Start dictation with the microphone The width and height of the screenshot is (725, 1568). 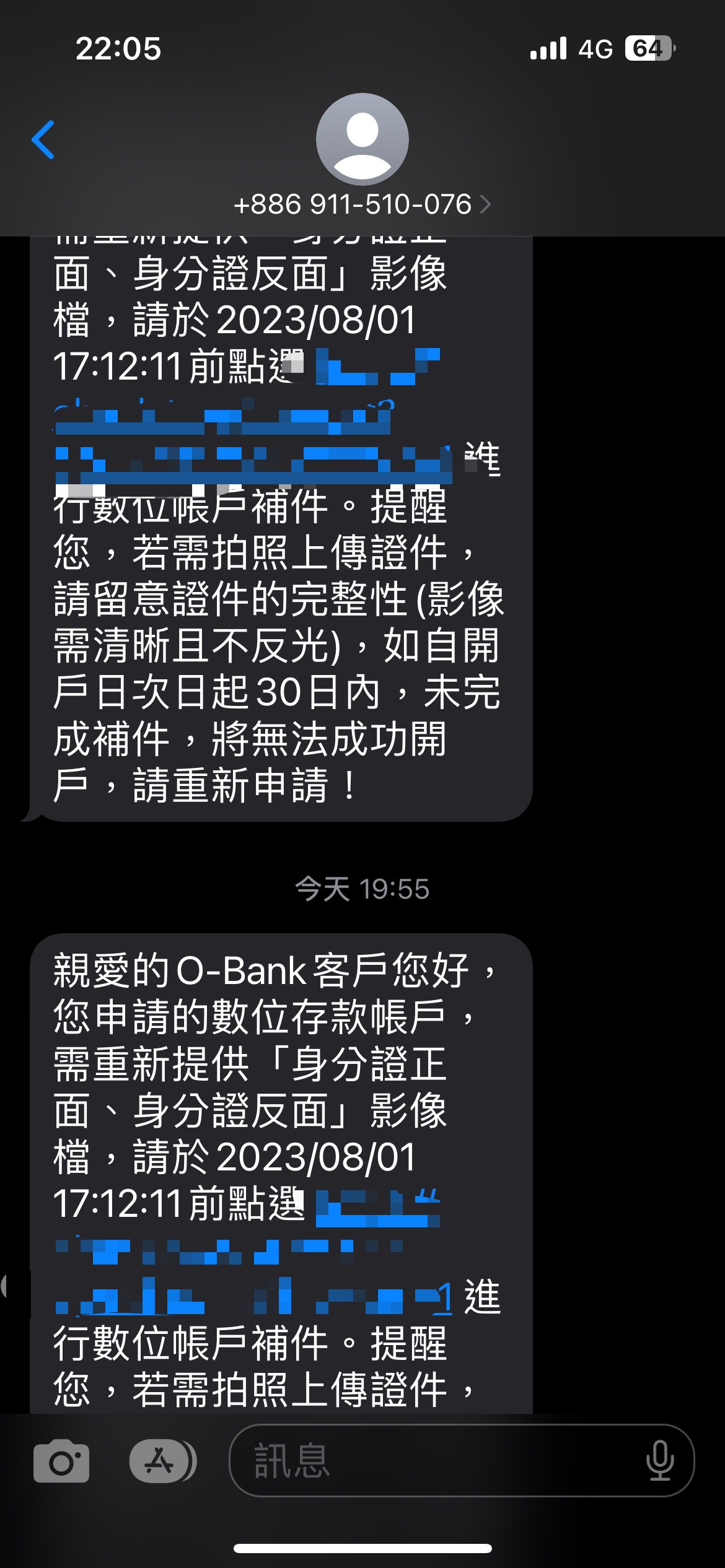click(x=659, y=1461)
